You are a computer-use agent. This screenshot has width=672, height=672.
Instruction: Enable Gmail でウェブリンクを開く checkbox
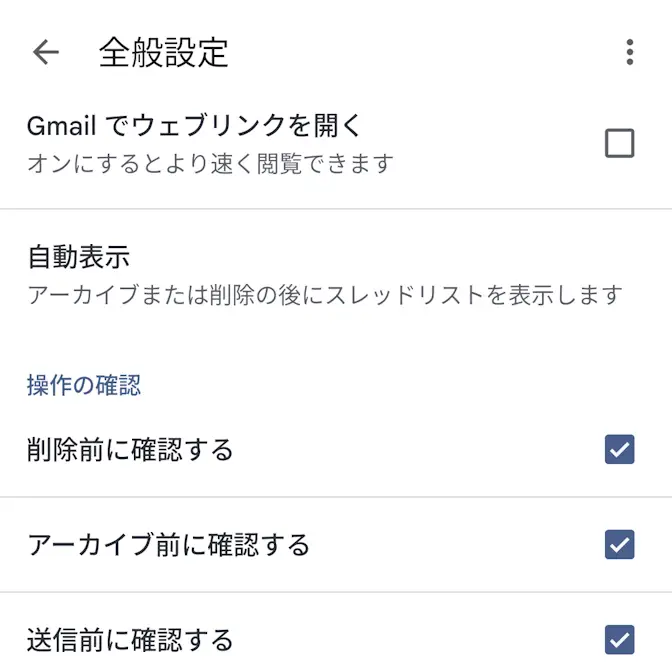coord(619,144)
